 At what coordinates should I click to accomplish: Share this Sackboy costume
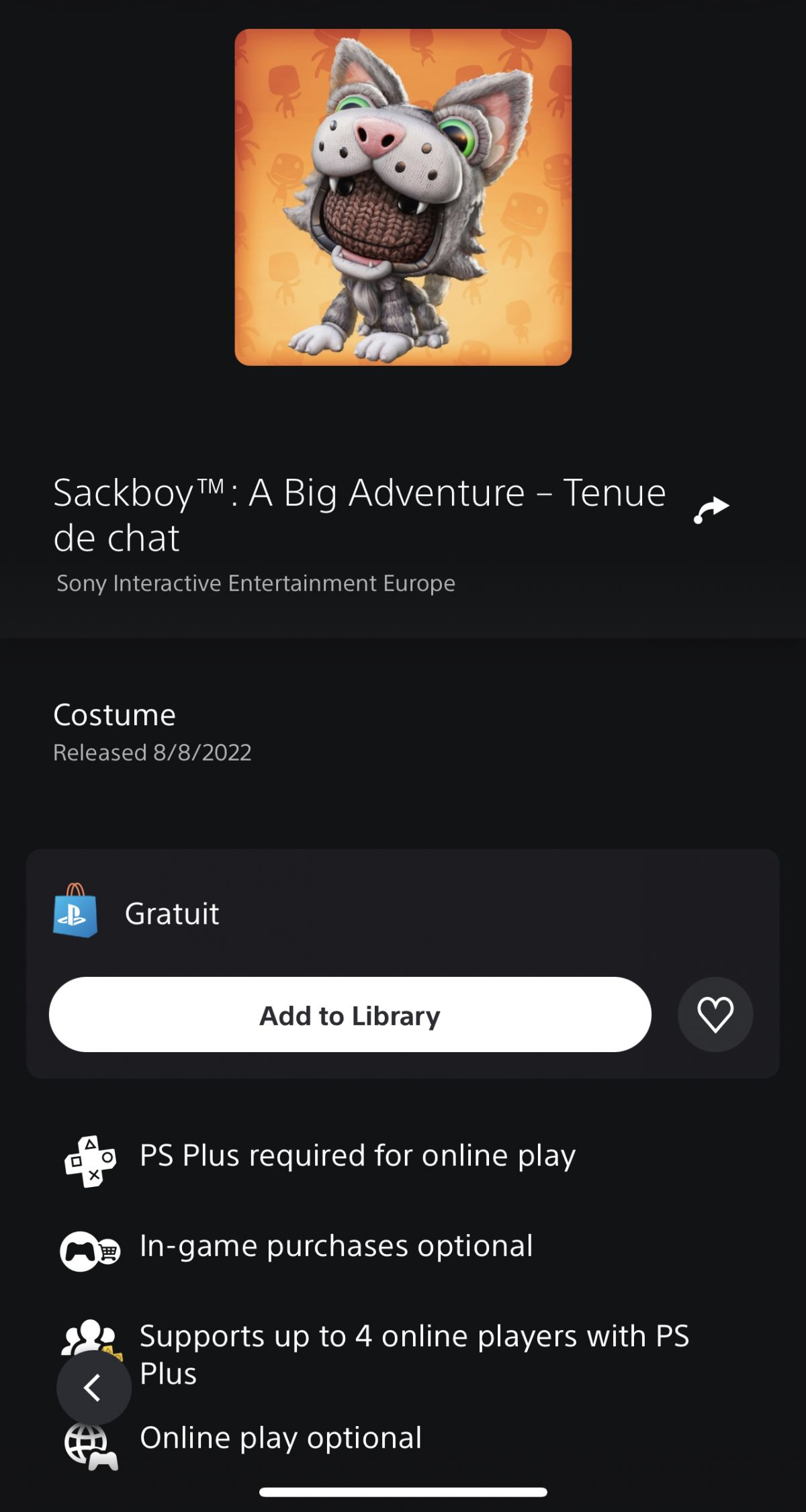pos(711,510)
